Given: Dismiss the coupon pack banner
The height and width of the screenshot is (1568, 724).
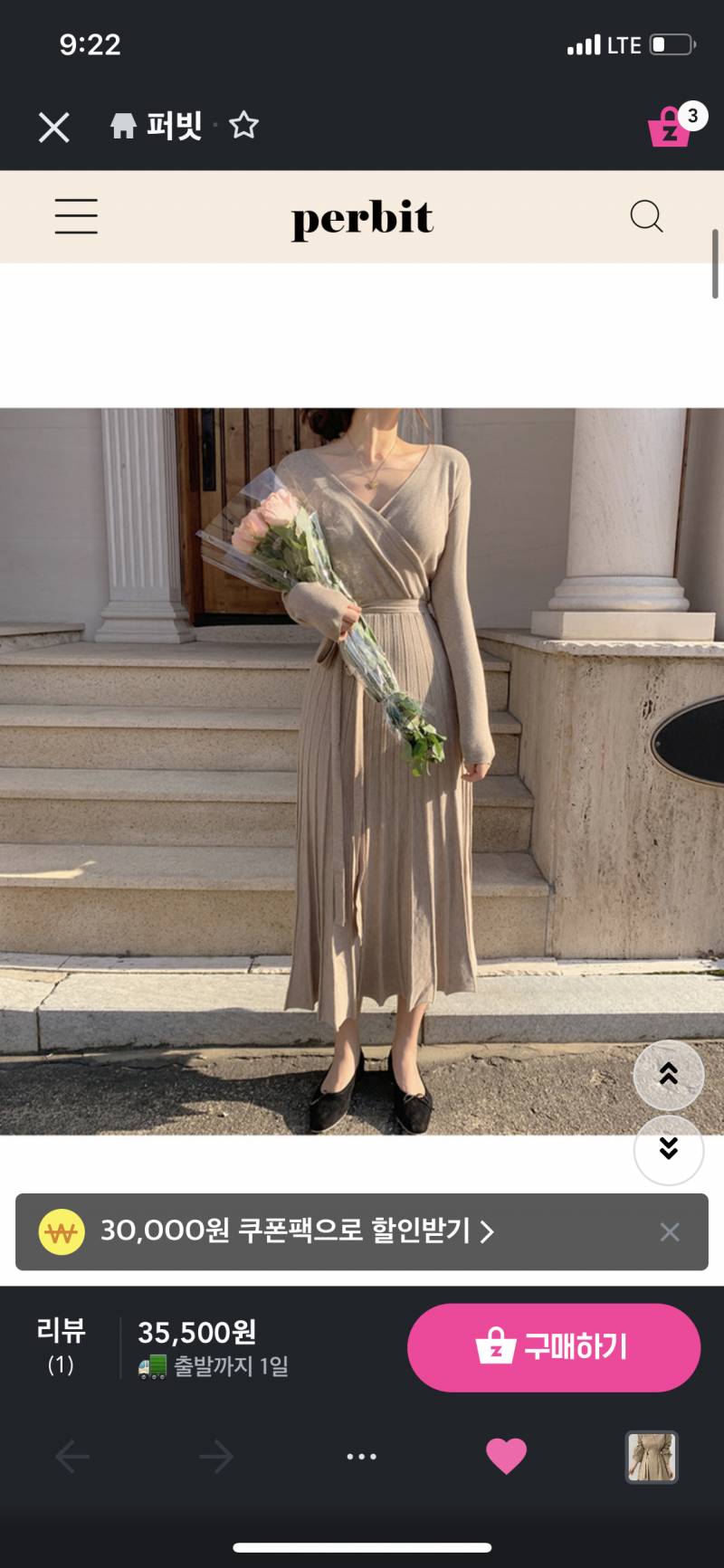Looking at the screenshot, I should pyautogui.click(x=670, y=1231).
